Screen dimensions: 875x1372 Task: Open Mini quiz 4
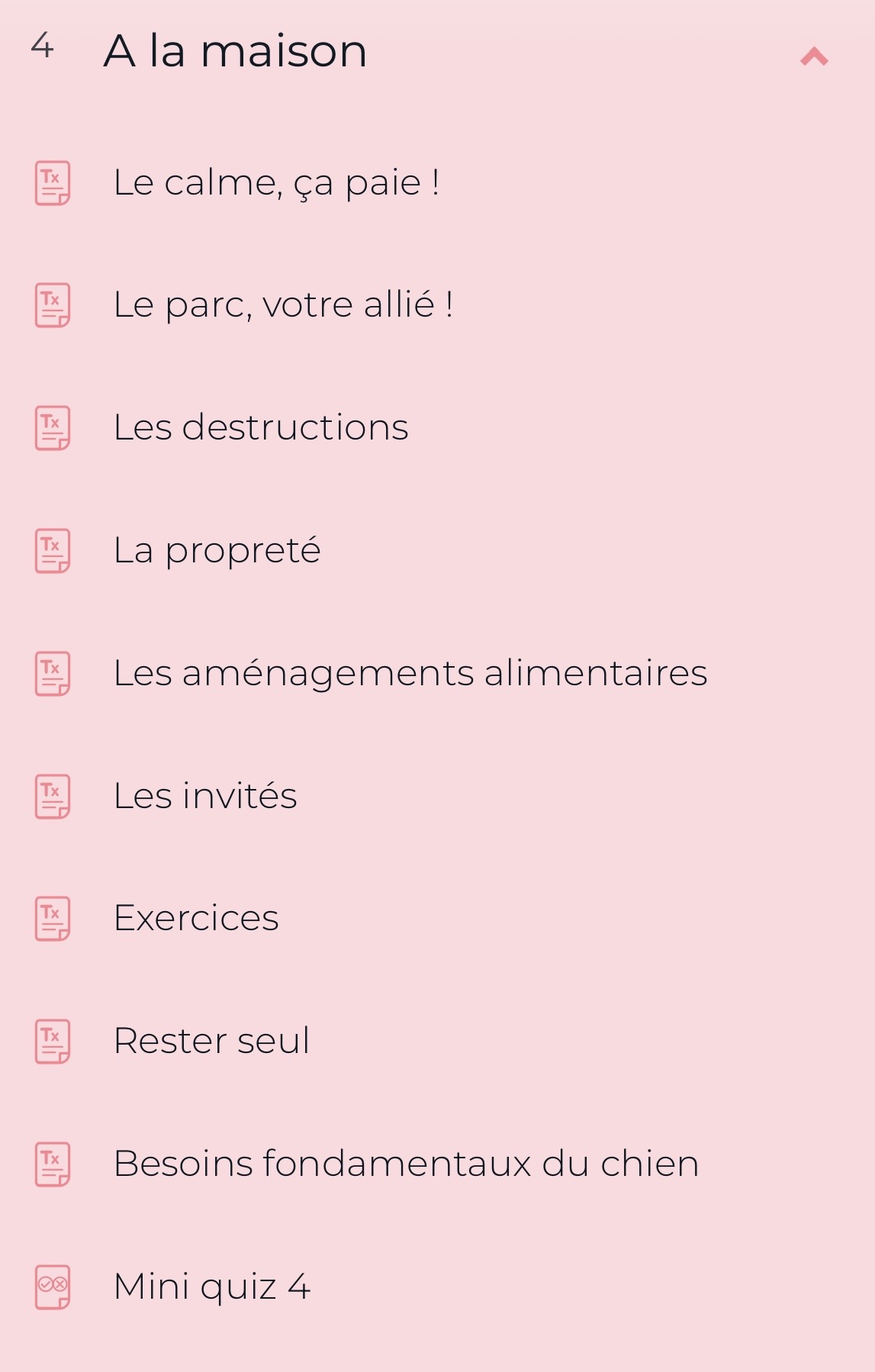pyautogui.click(x=211, y=1286)
